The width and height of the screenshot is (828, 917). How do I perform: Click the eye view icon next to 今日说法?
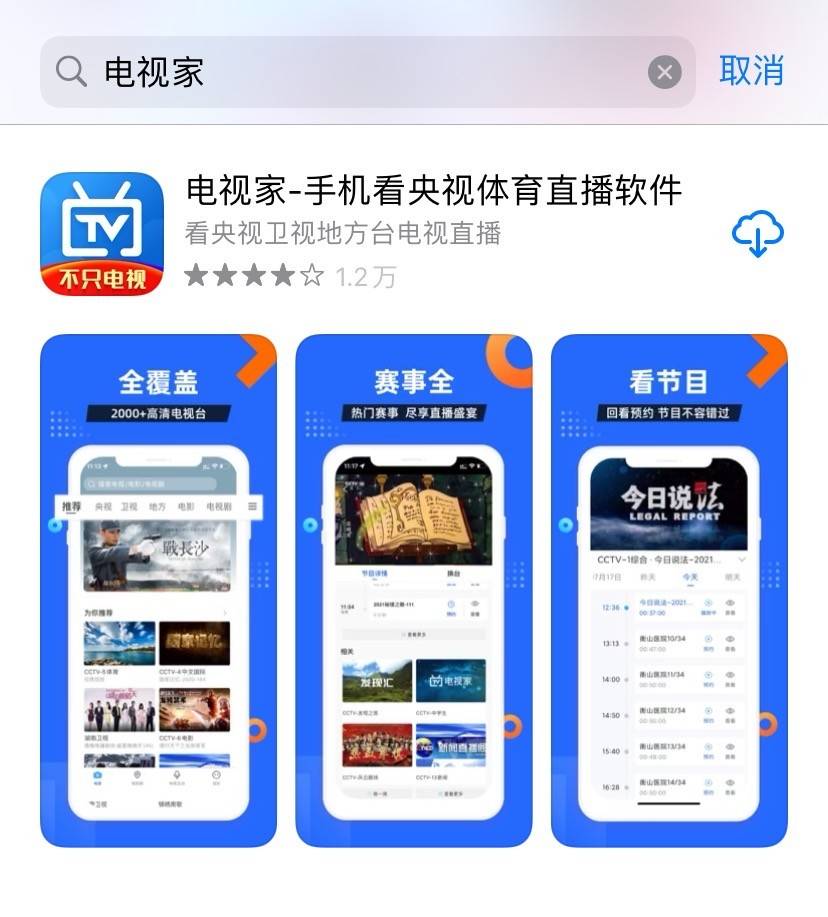[x=730, y=603]
